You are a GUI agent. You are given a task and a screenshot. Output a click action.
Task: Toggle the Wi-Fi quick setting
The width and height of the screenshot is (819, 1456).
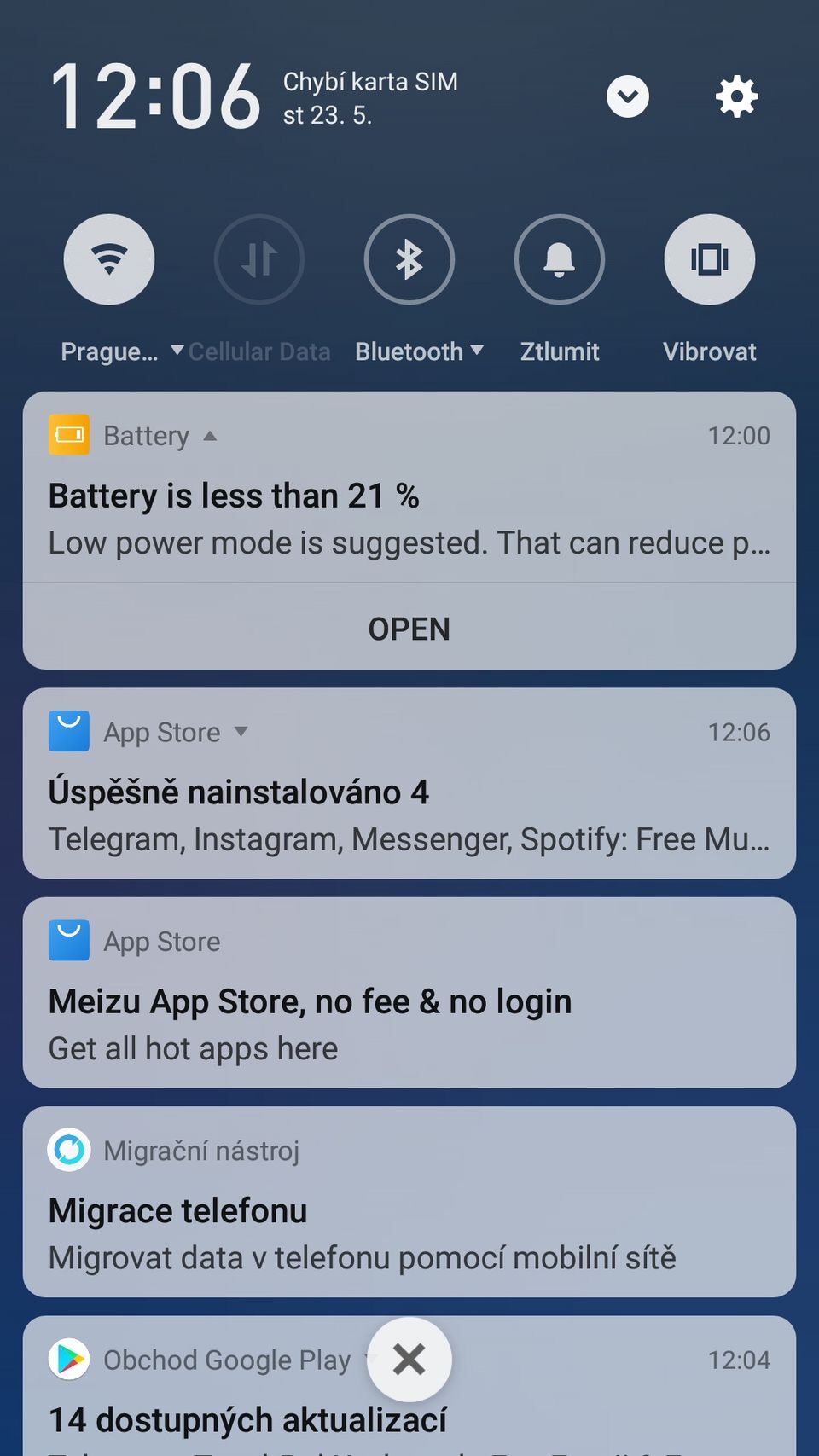tap(108, 259)
